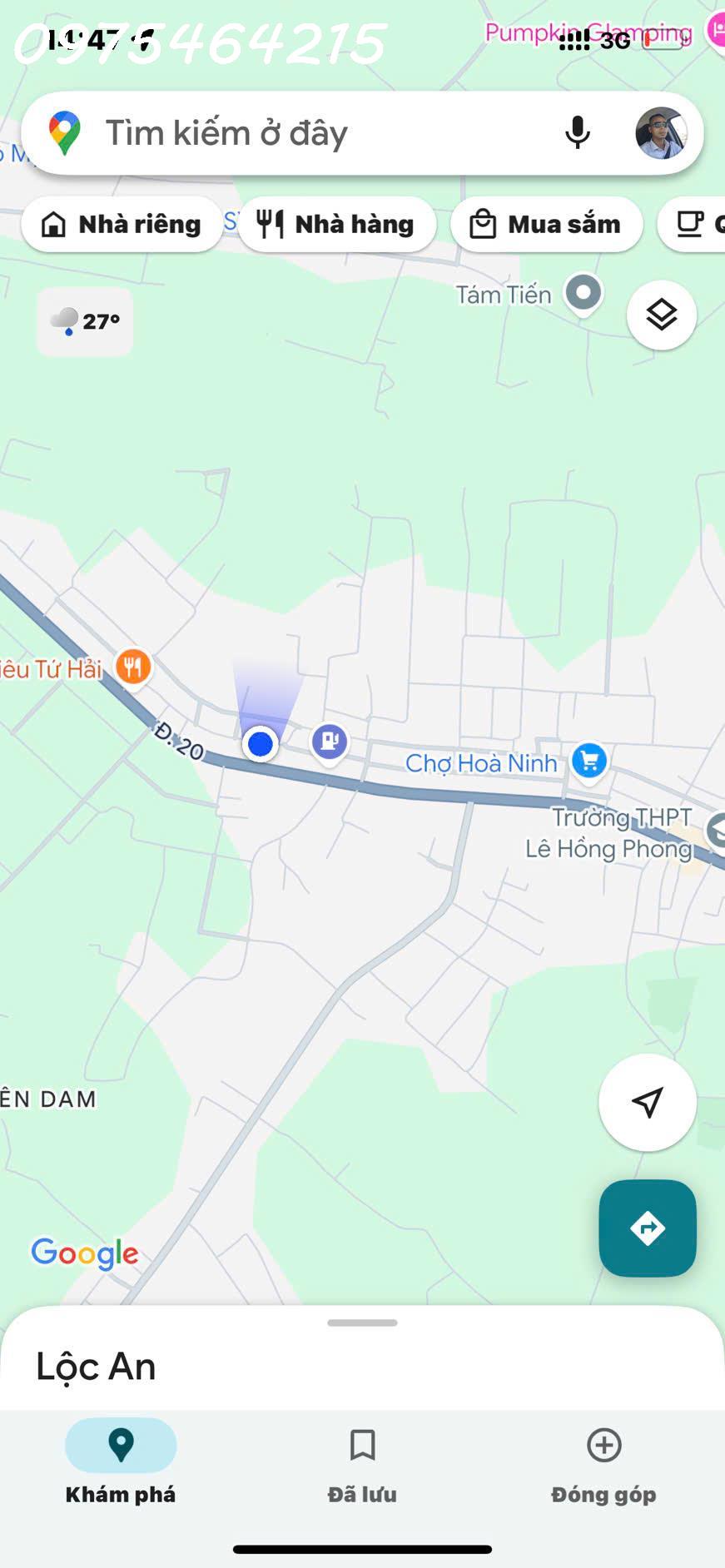View the 27° weather widget

tap(86, 321)
